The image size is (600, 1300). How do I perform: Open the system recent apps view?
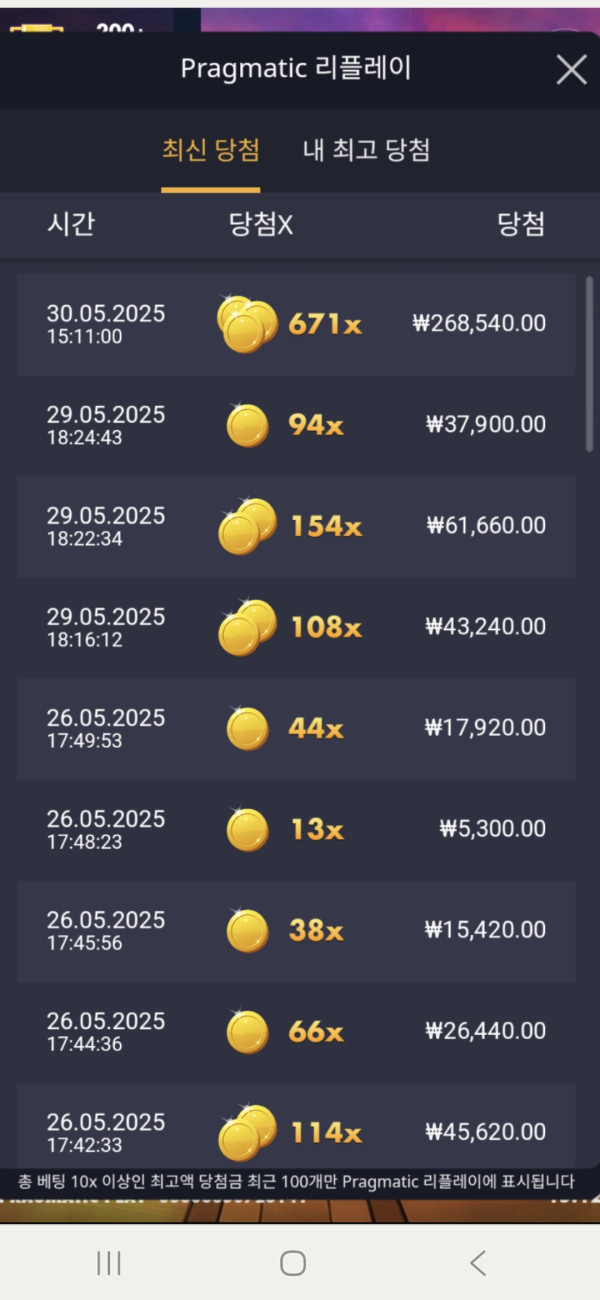109,1263
